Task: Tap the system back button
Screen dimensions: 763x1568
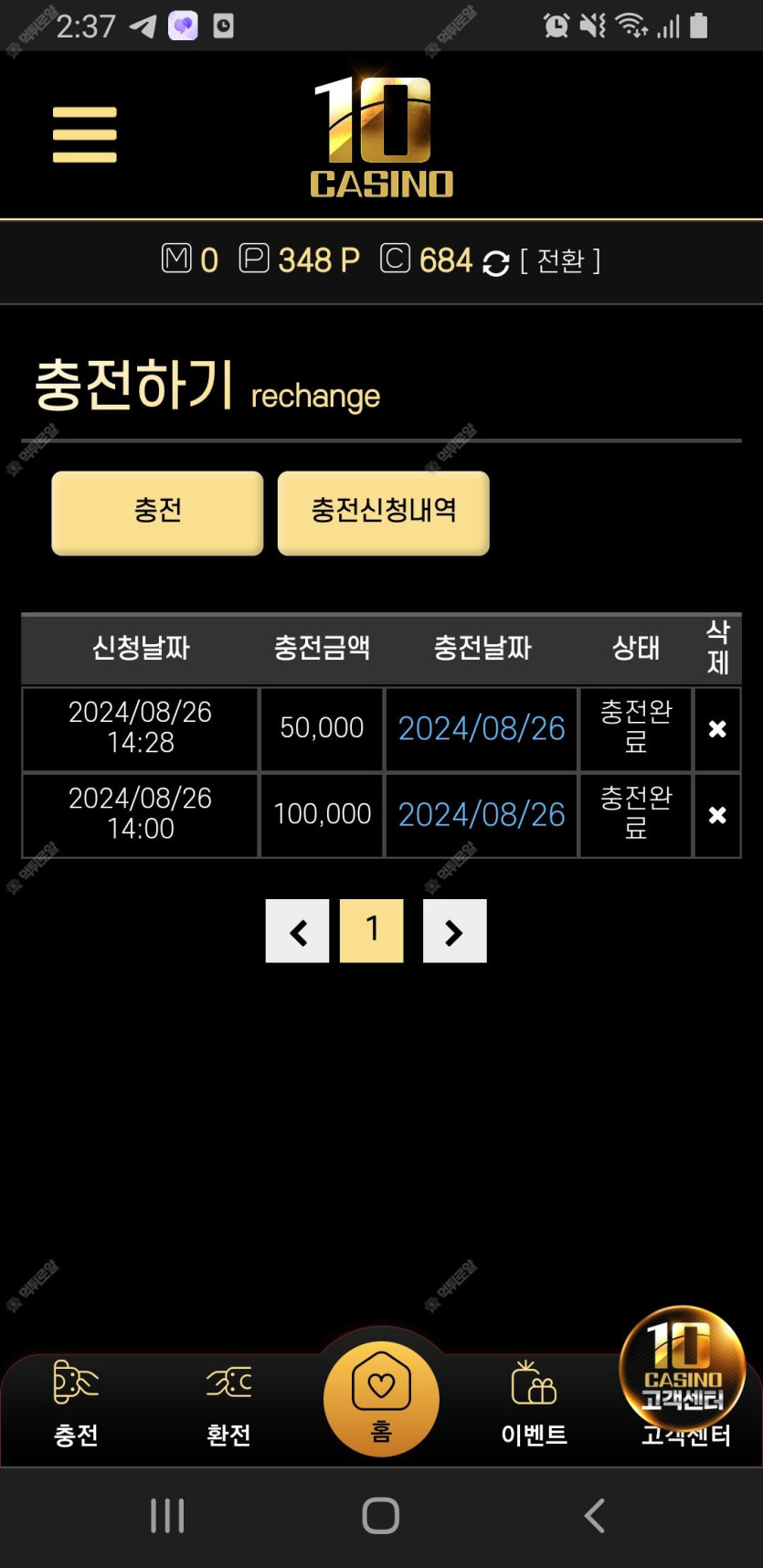Action: point(594,1516)
